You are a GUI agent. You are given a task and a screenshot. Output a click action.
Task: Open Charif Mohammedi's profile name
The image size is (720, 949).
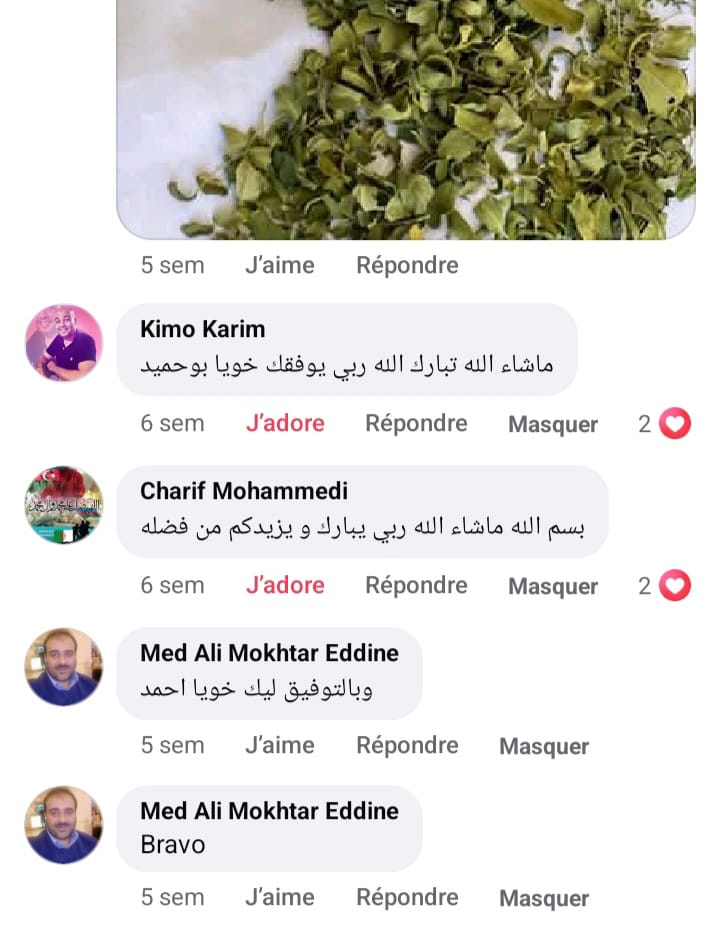tap(244, 491)
